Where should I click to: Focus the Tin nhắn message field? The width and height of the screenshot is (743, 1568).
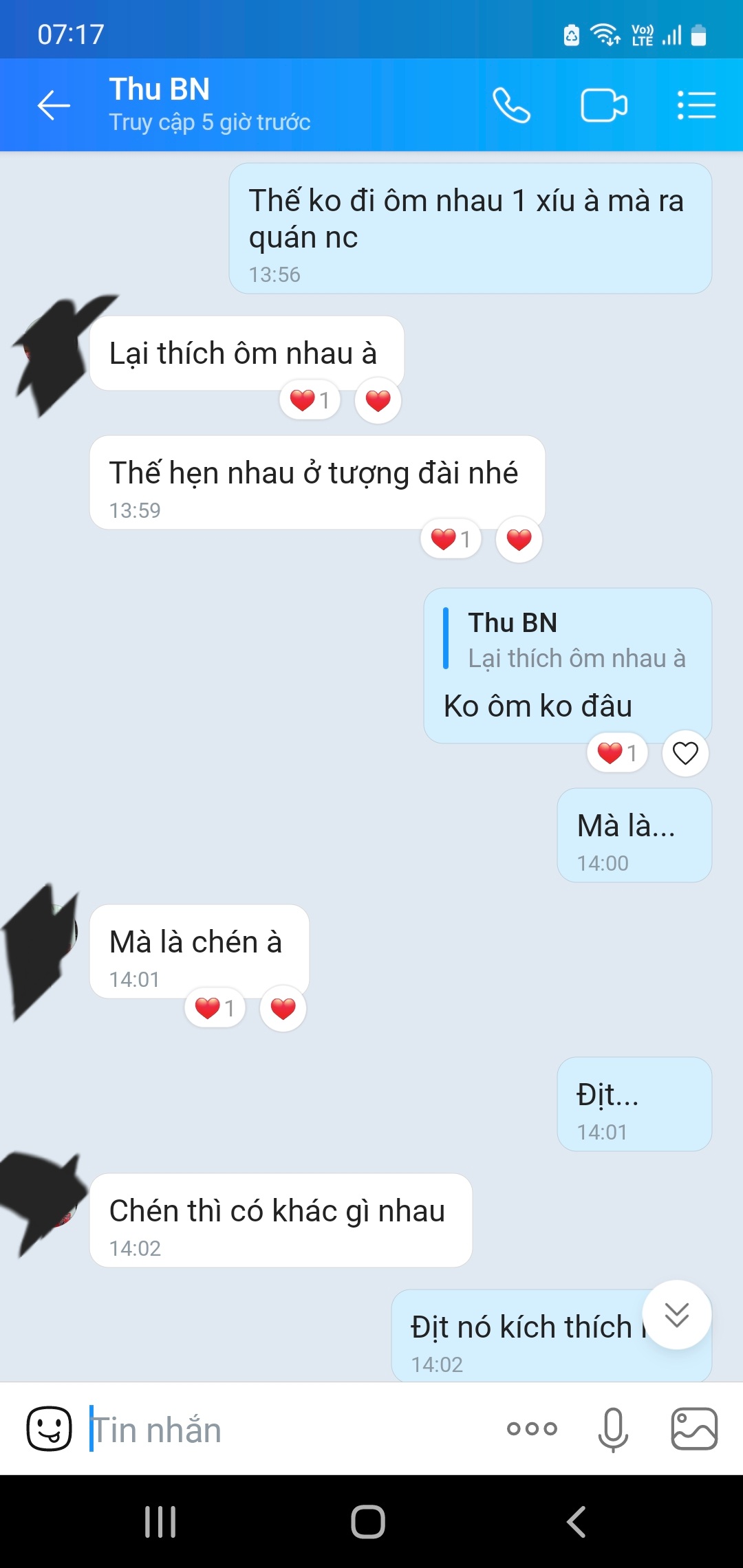click(289, 1430)
